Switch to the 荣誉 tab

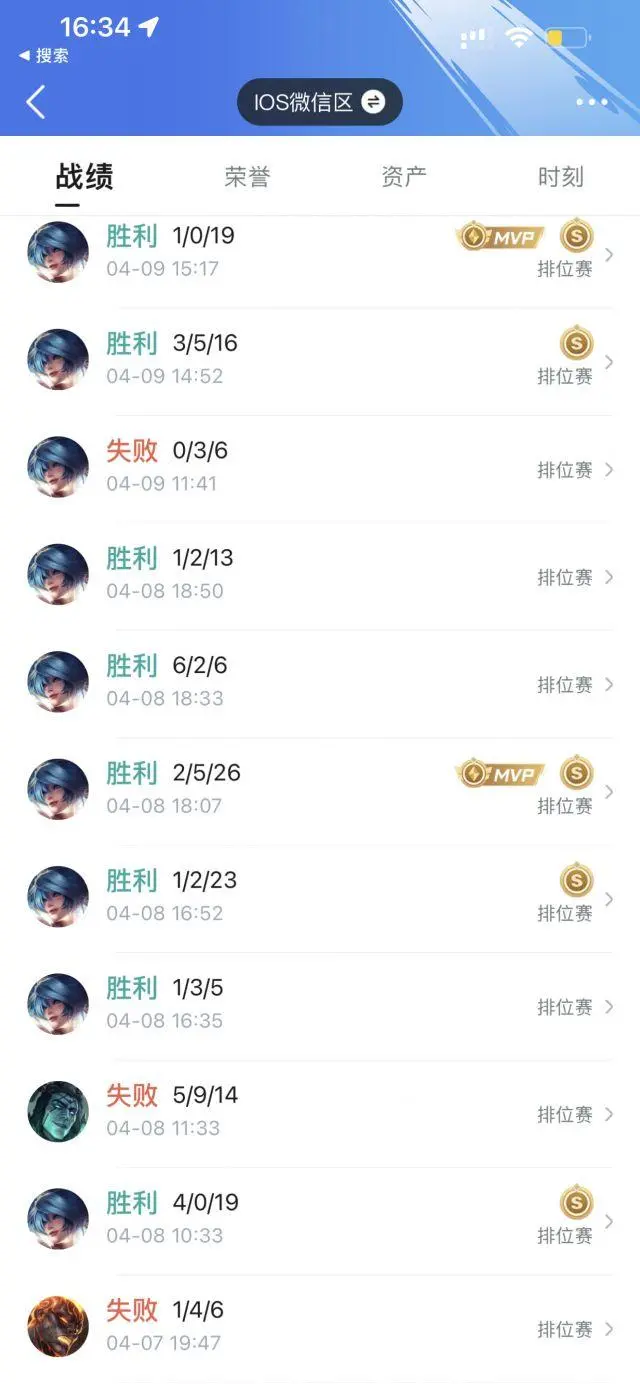[x=247, y=177]
